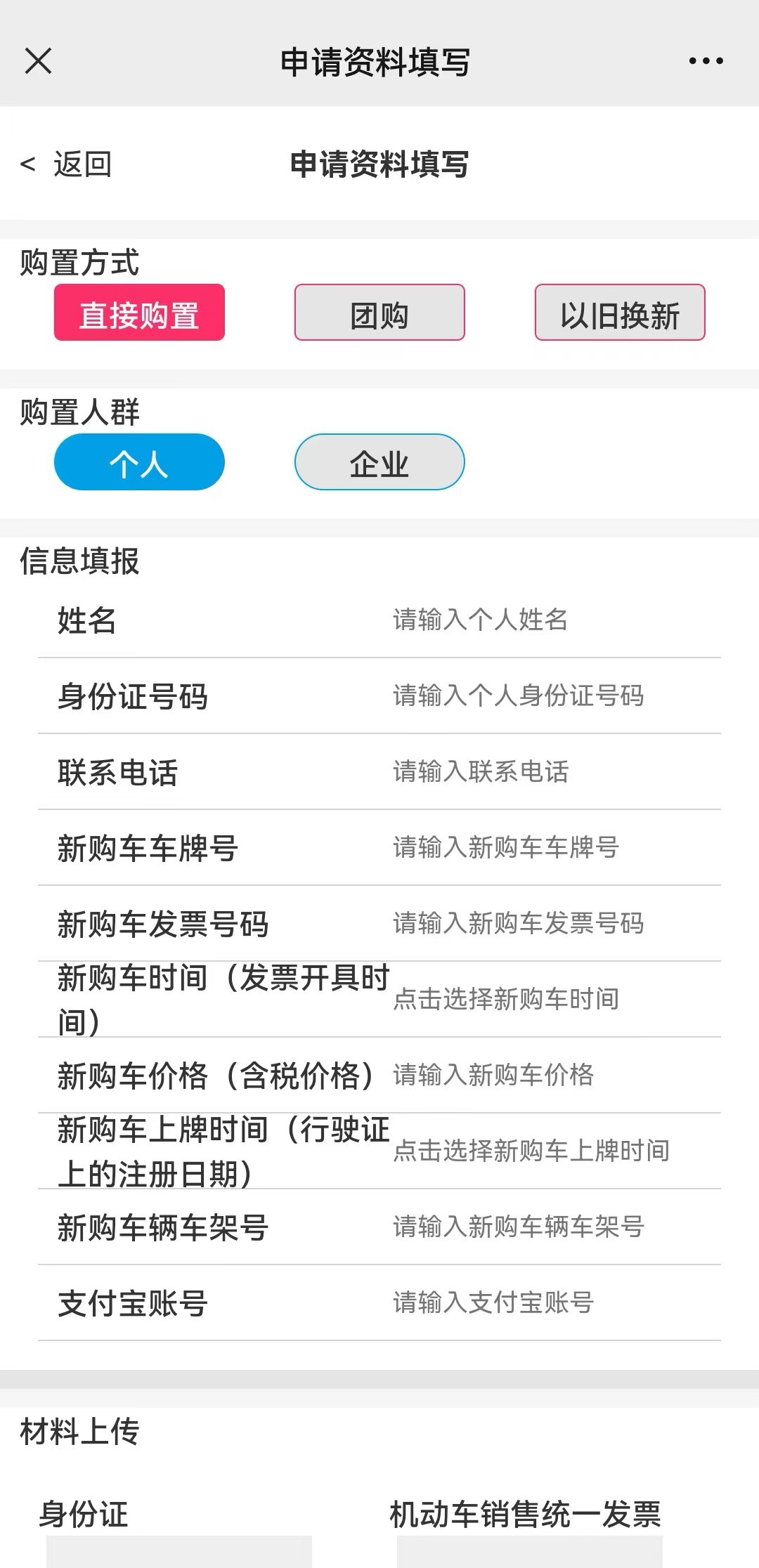Switch buyer type to 企业

(x=379, y=462)
